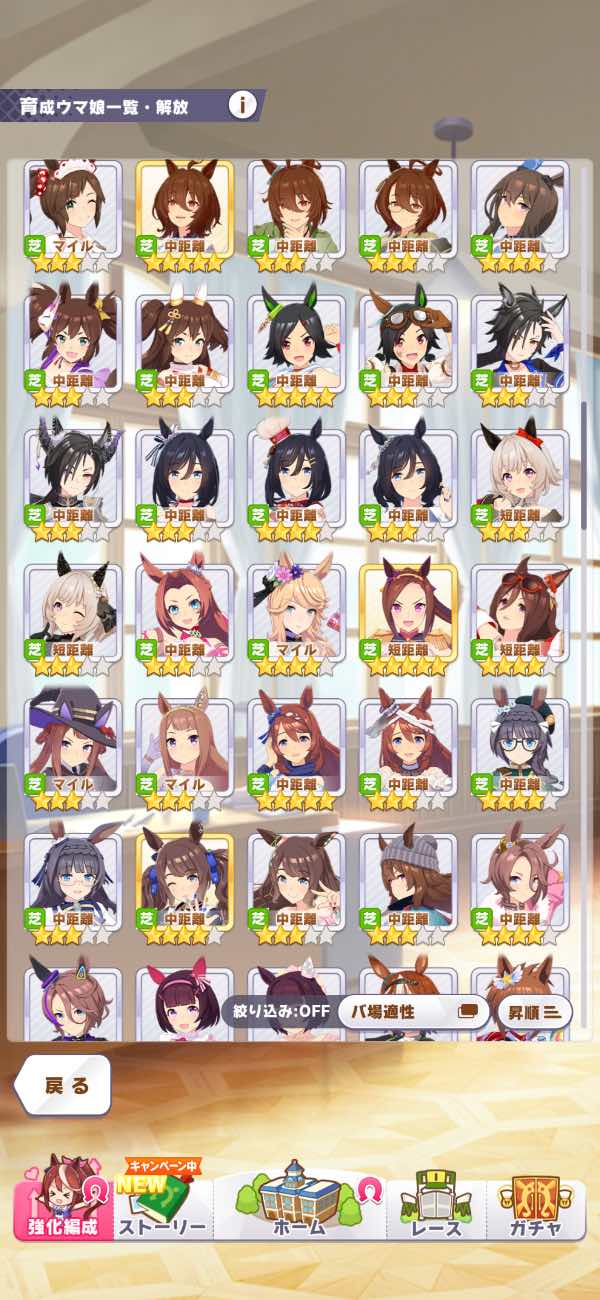Screen dimensions: 600x1300
Task: Toggle the 昇順 sort order
Action: [x=534, y=1011]
